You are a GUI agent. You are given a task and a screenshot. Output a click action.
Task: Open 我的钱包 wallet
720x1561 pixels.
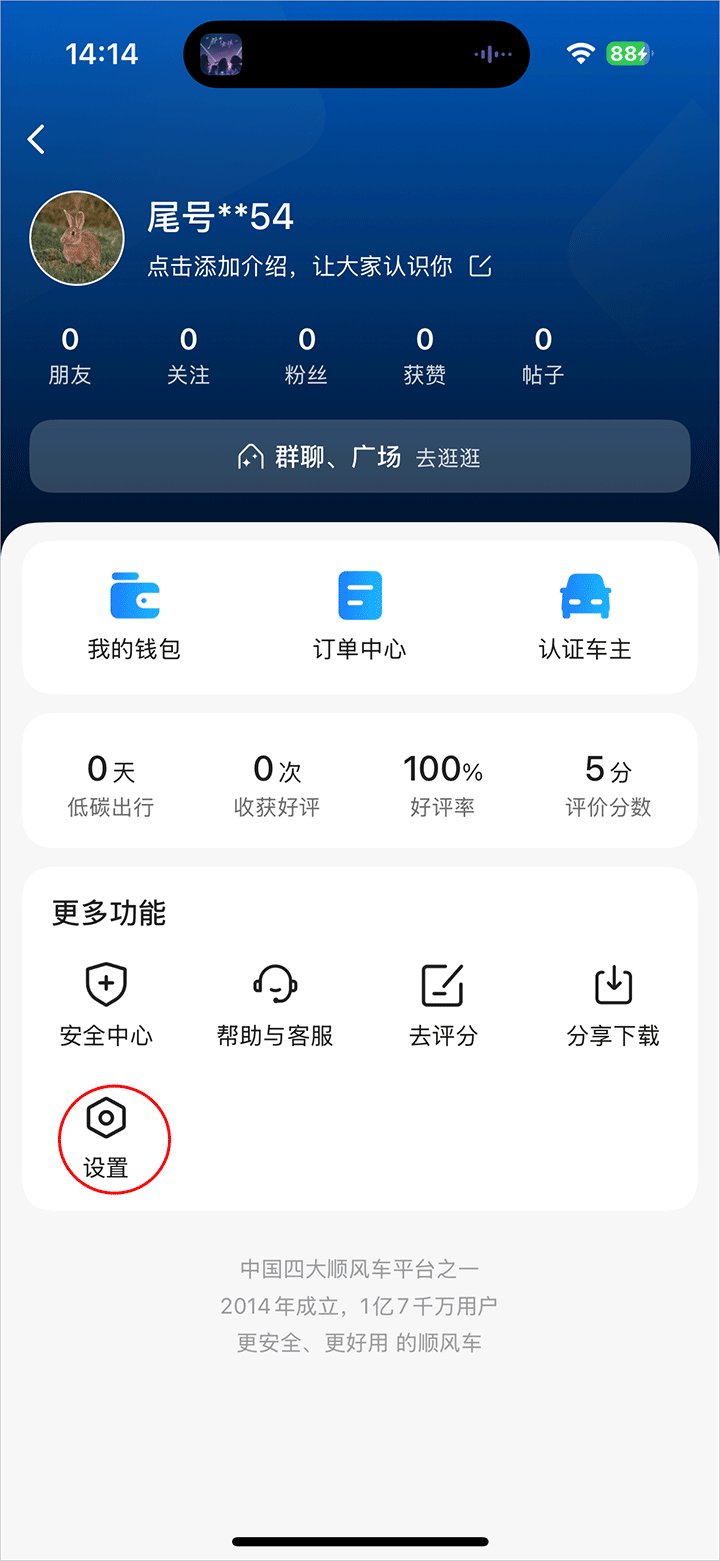pyautogui.click(x=134, y=616)
